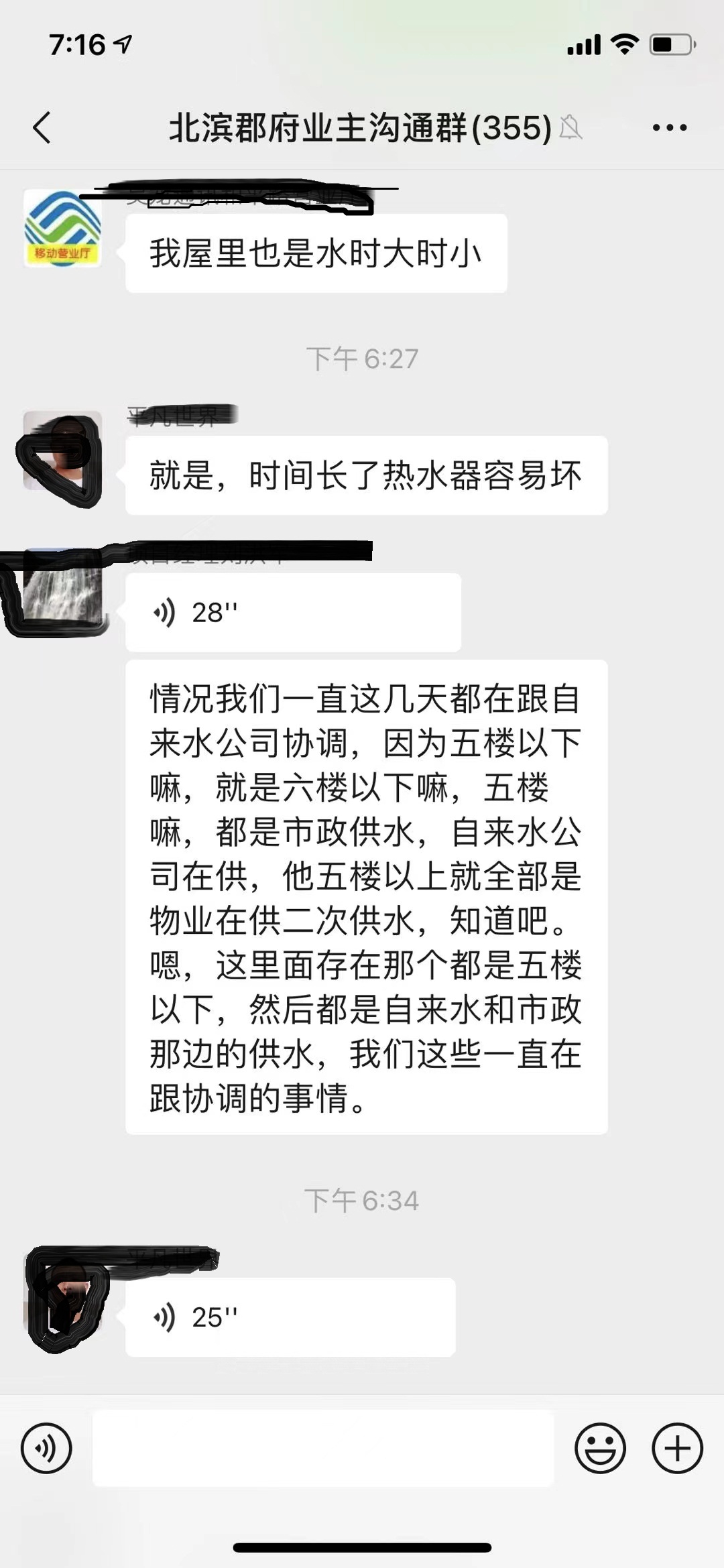Play the 28-second voice message
The image size is (724, 1568).
click(x=293, y=612)
